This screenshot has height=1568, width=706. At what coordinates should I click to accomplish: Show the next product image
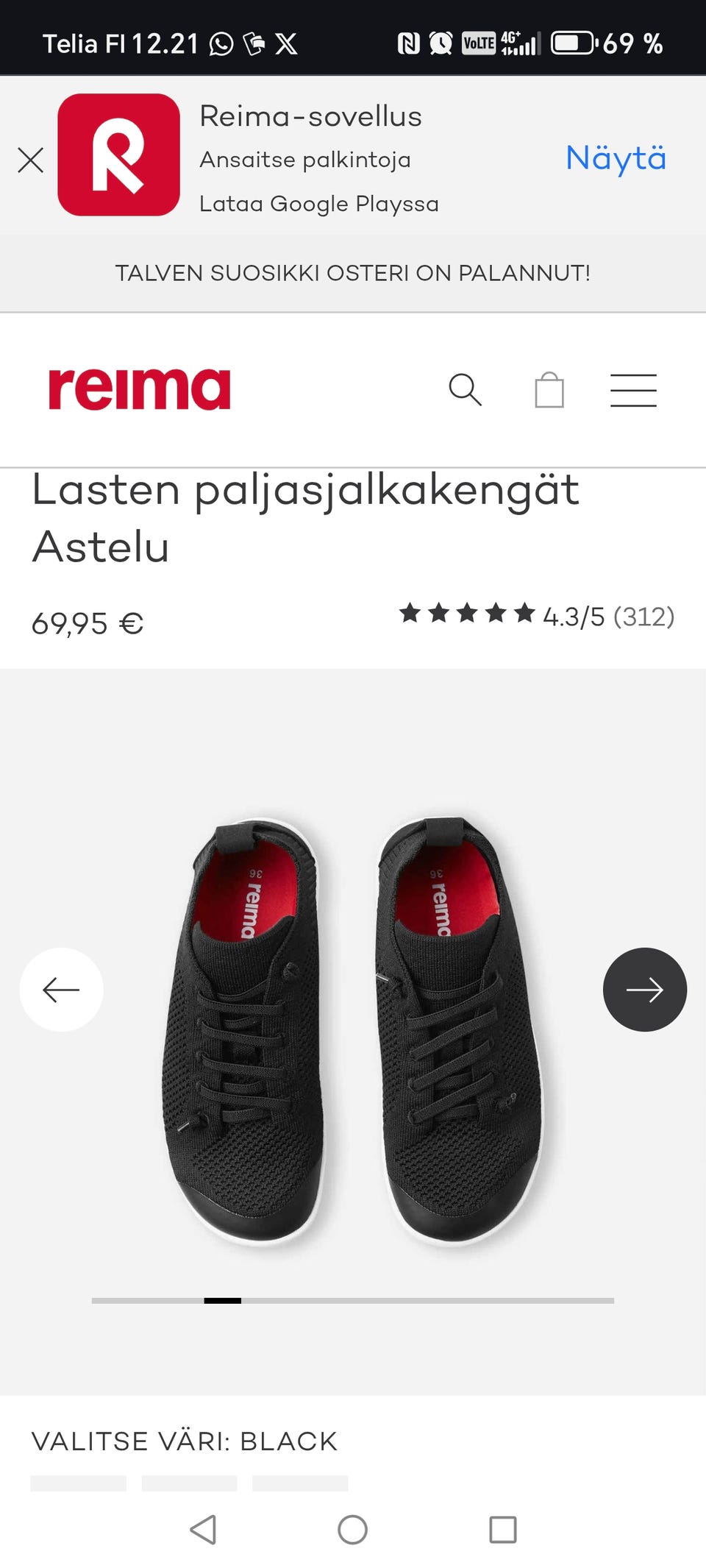(x=645, y=990)
